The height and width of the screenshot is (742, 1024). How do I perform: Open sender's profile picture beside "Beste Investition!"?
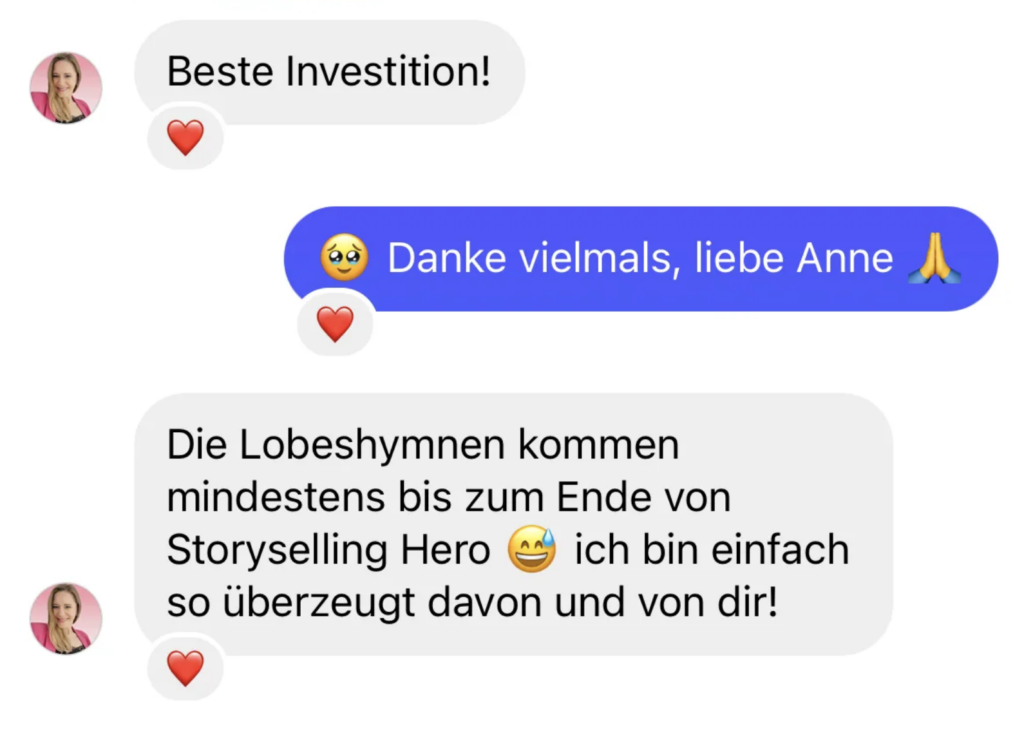(66, 88)
